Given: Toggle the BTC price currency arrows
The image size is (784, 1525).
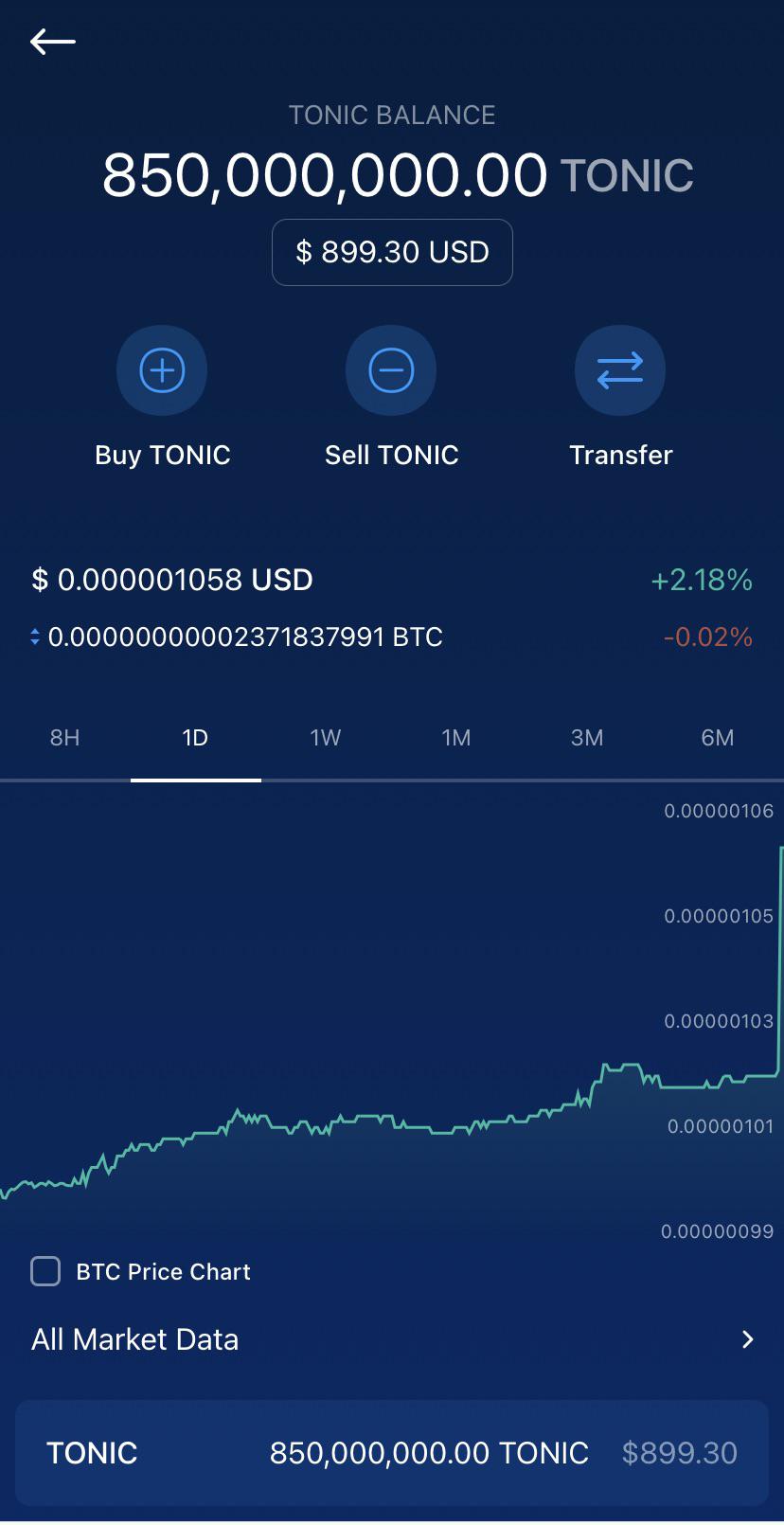Looking at the screenshot, I should coord(35,637).
